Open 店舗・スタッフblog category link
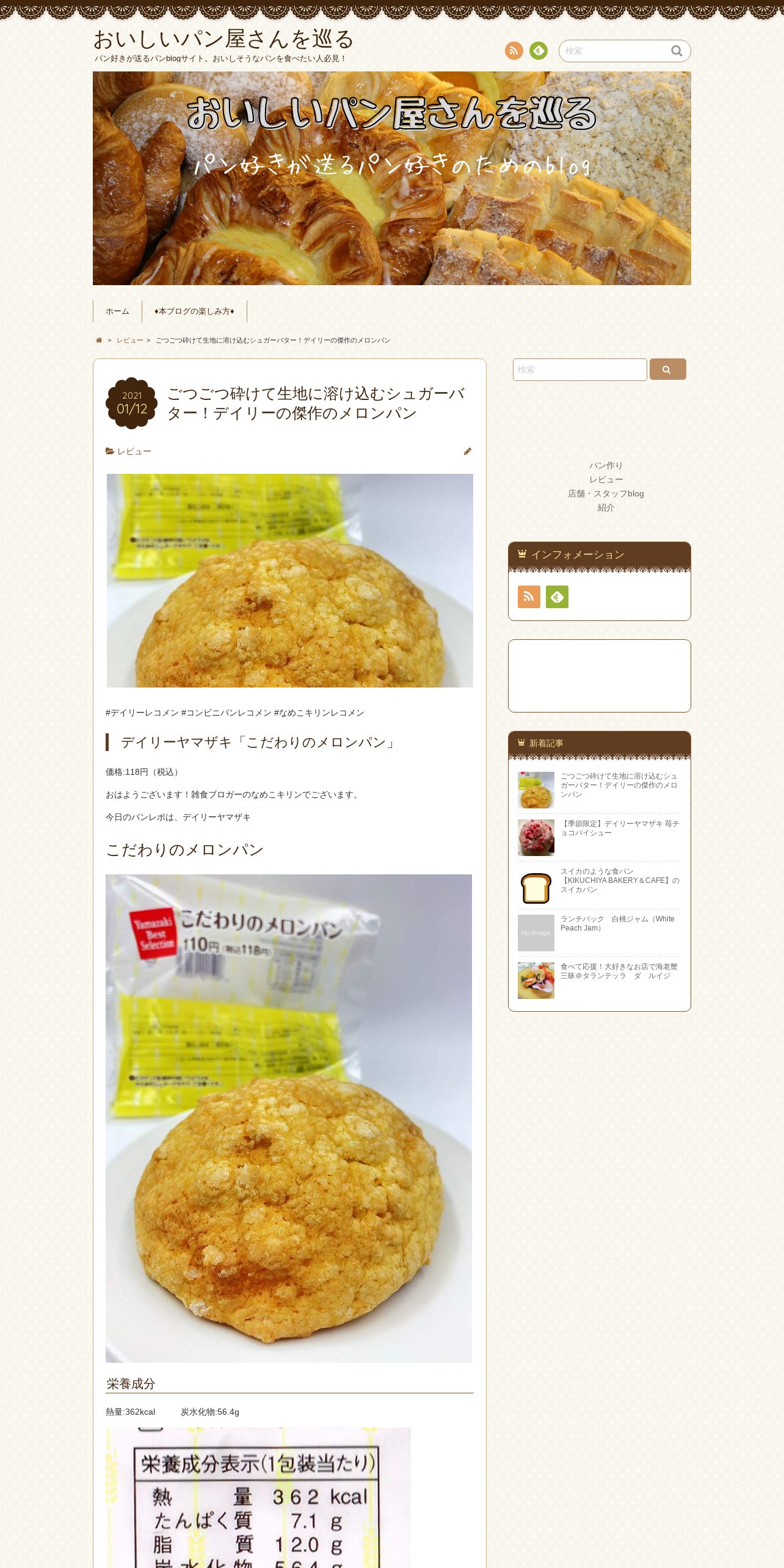The image size is (784, 1568). [x=606, y=493]
